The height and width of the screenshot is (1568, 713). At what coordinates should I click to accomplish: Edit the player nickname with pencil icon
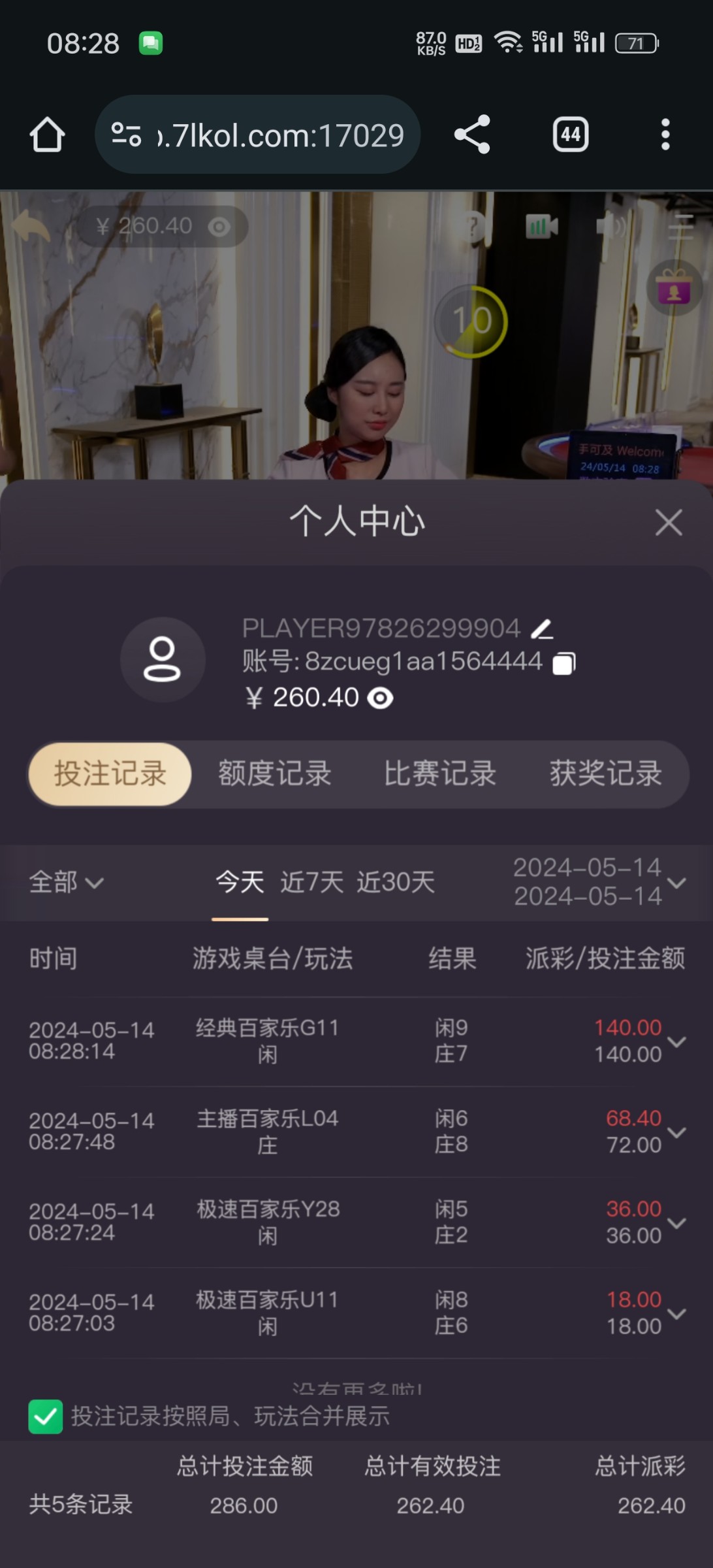click(x=542, y=629)
